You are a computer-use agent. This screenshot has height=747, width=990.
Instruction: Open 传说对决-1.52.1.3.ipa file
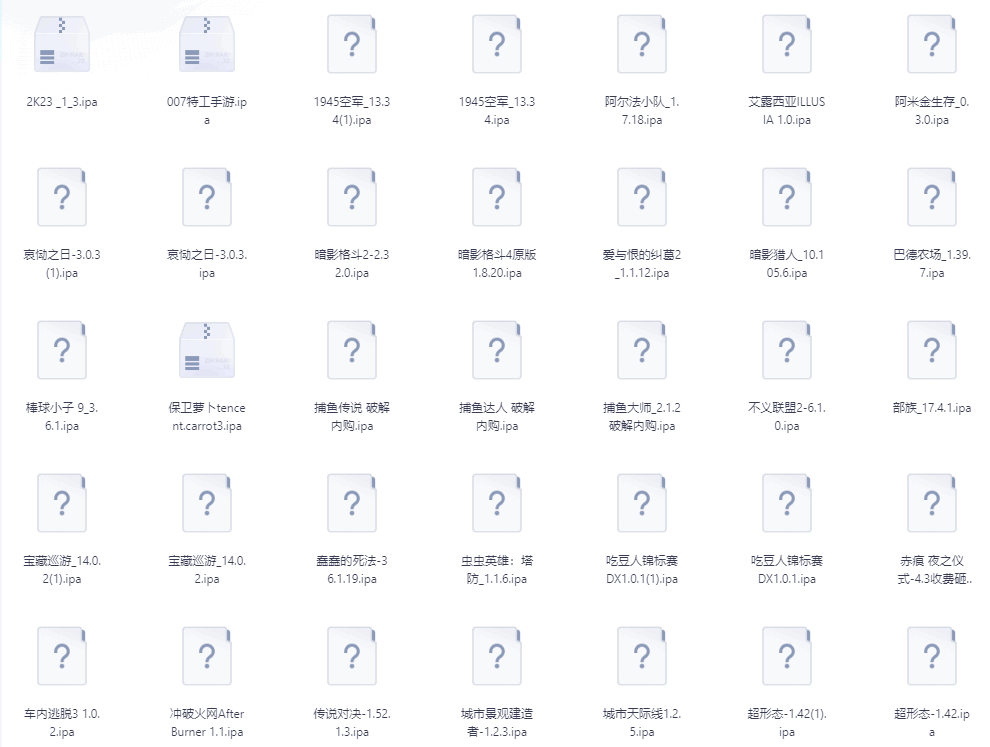[x=352, y=657]
